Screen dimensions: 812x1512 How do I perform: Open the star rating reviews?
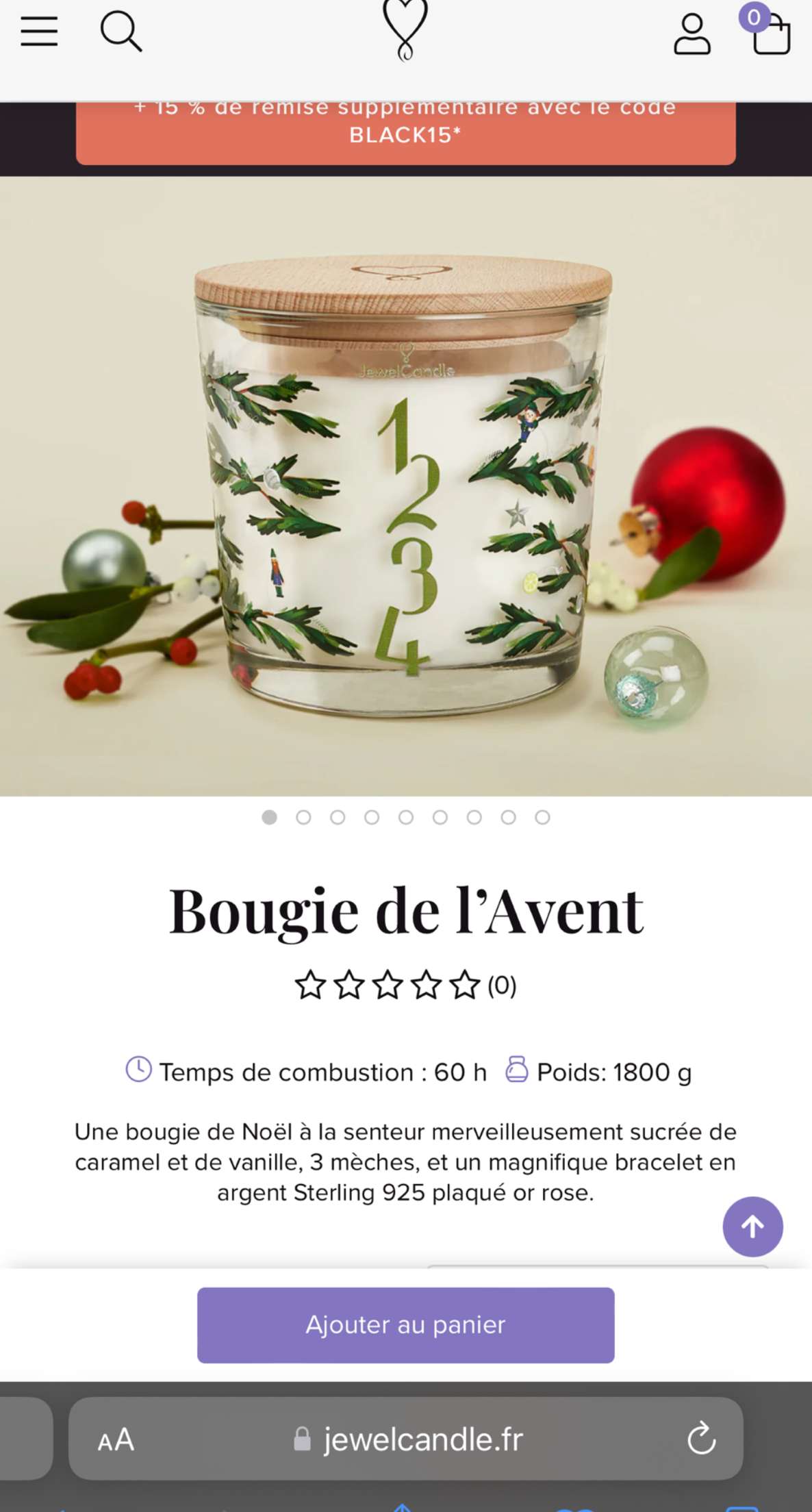click(x=405, y=985)
